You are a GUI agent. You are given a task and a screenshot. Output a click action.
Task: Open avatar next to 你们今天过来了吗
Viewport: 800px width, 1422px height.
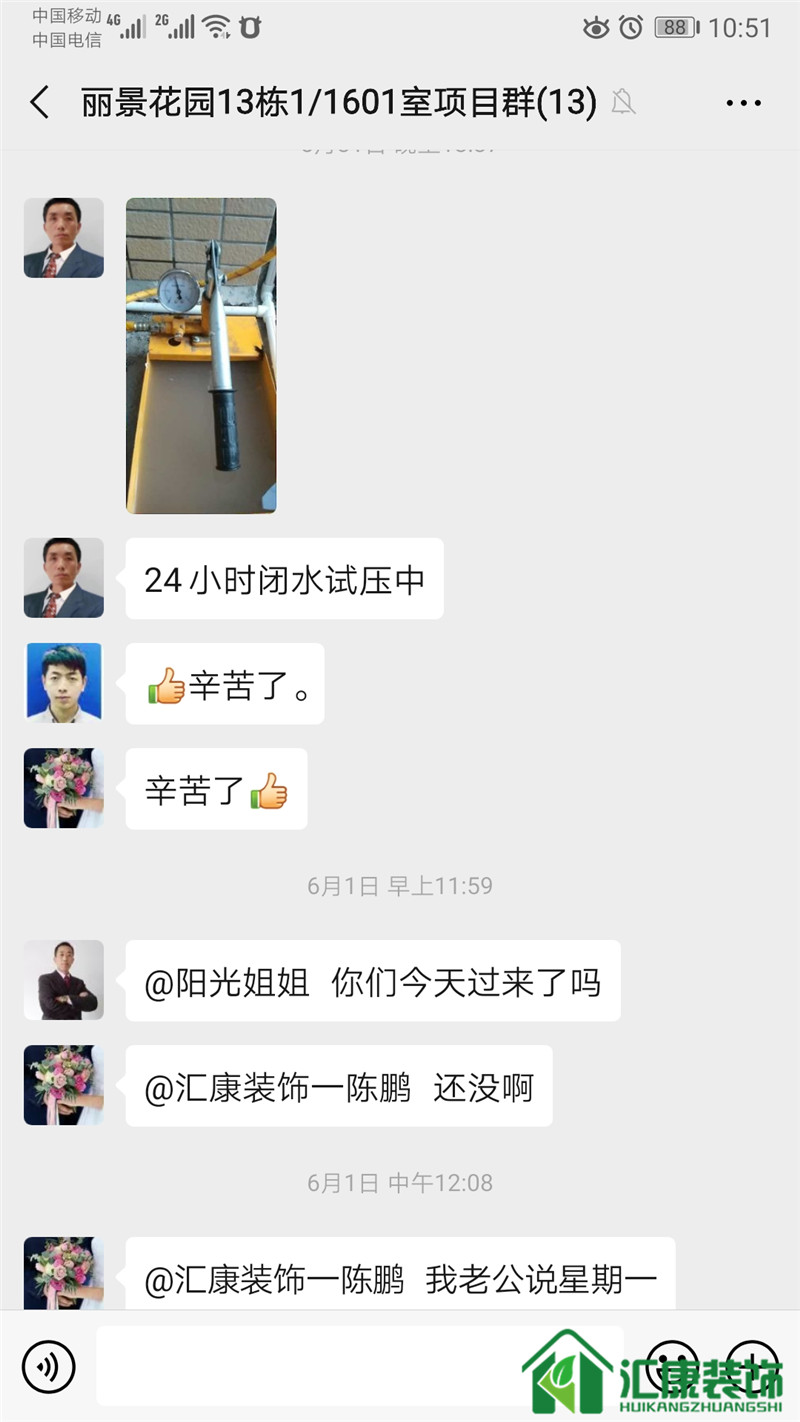[x=64, y=980]
